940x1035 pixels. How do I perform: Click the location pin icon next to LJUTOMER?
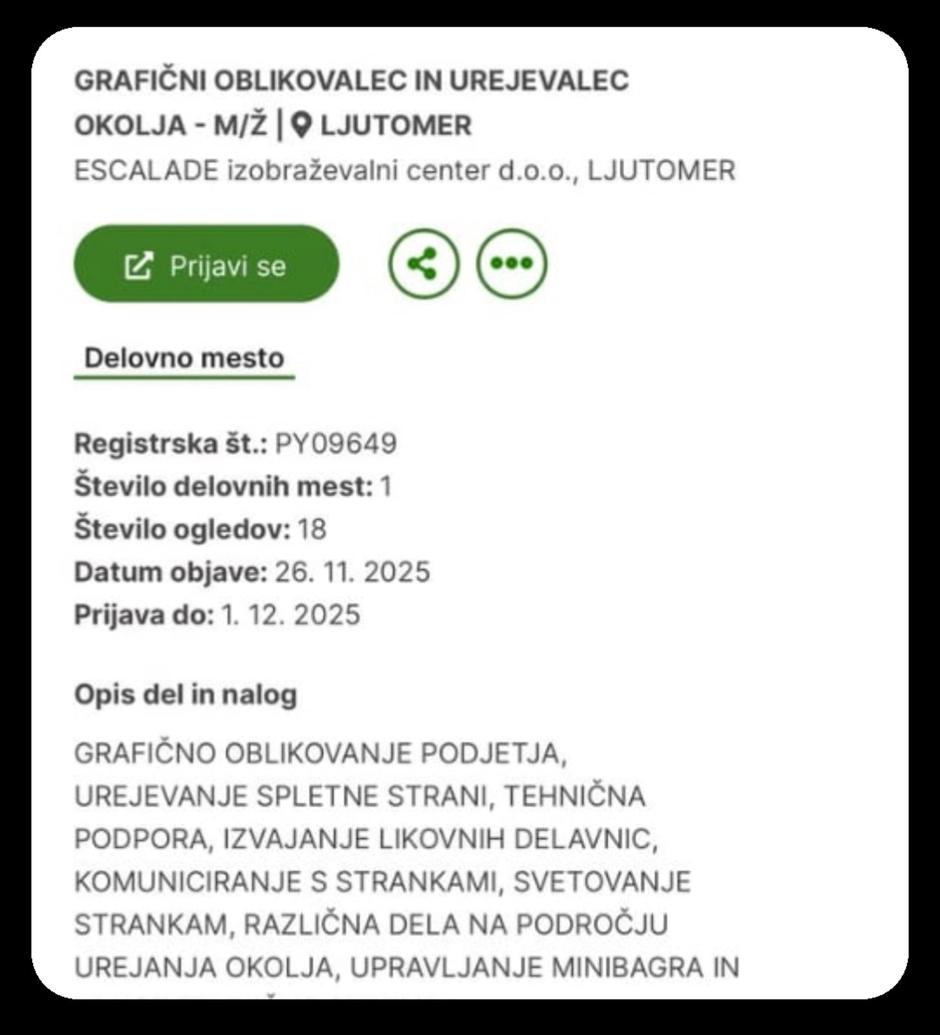point(299,120)
